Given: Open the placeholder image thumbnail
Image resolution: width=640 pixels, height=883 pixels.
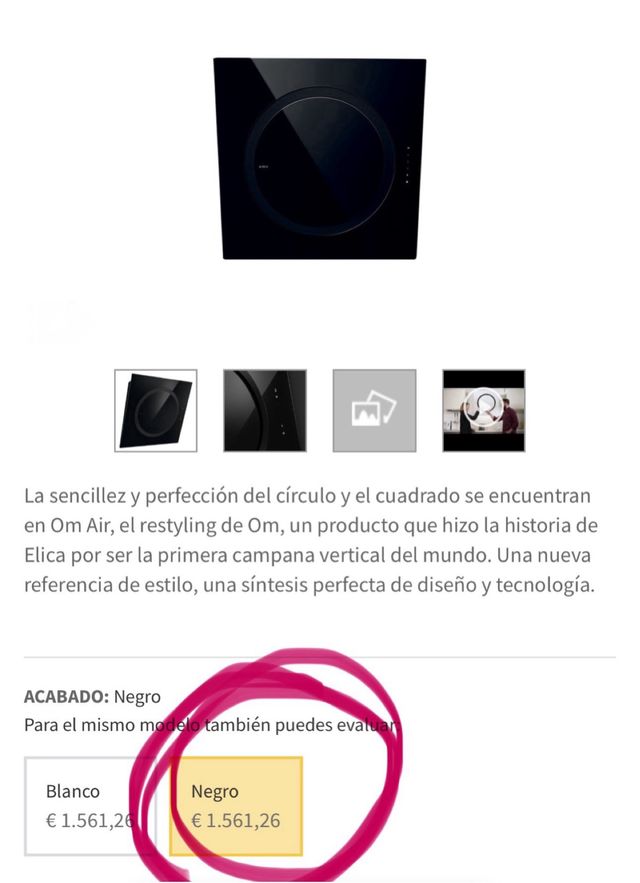Looking at the screenshot, I should (x=374, y=410).
